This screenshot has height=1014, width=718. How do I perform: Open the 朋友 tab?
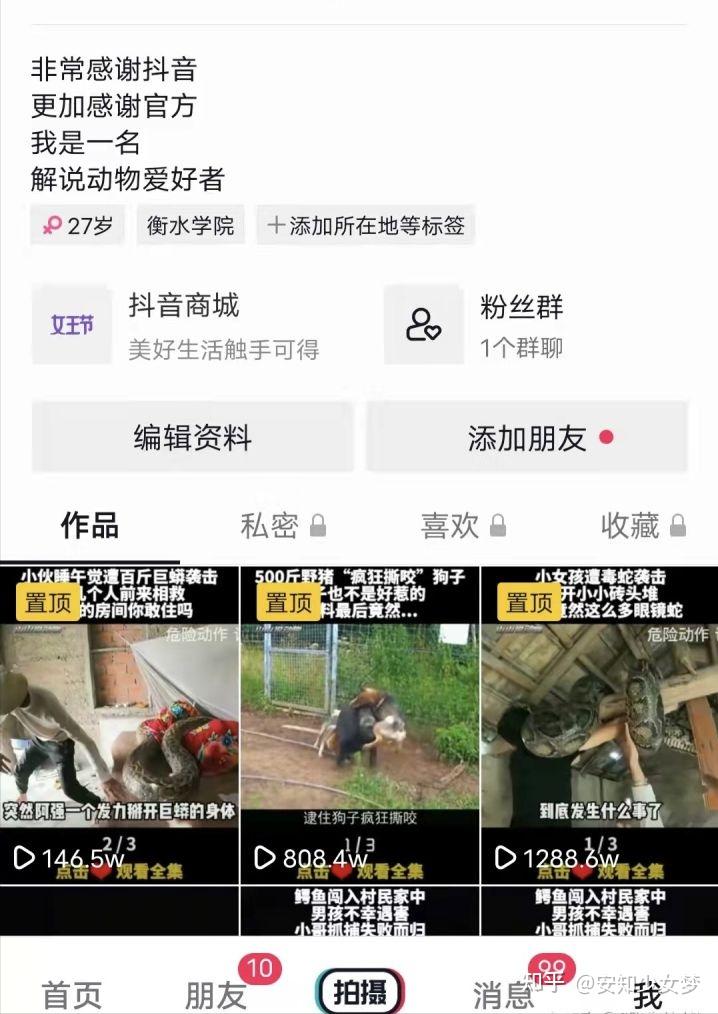[x=215, y=993]
